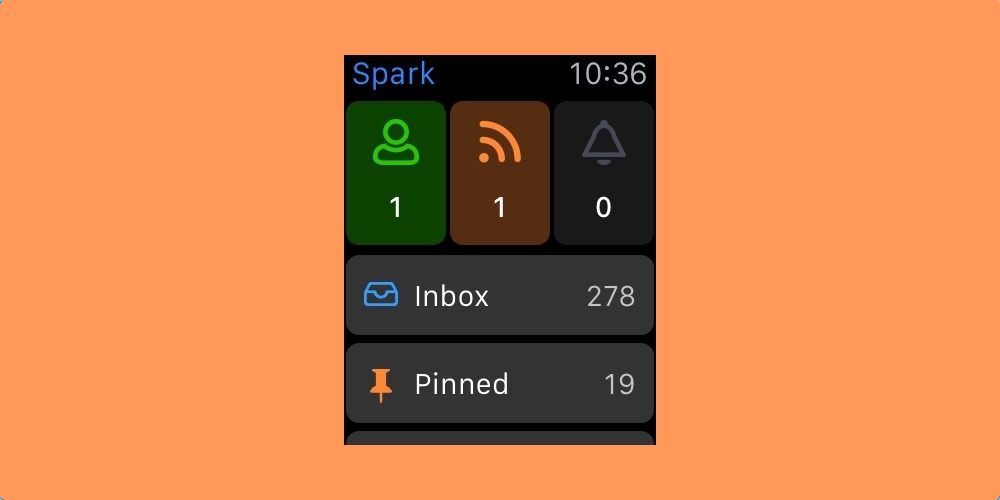The image size is (1000, 500).
Task: Open the Inbox folder
Action: tap(500, 296)
